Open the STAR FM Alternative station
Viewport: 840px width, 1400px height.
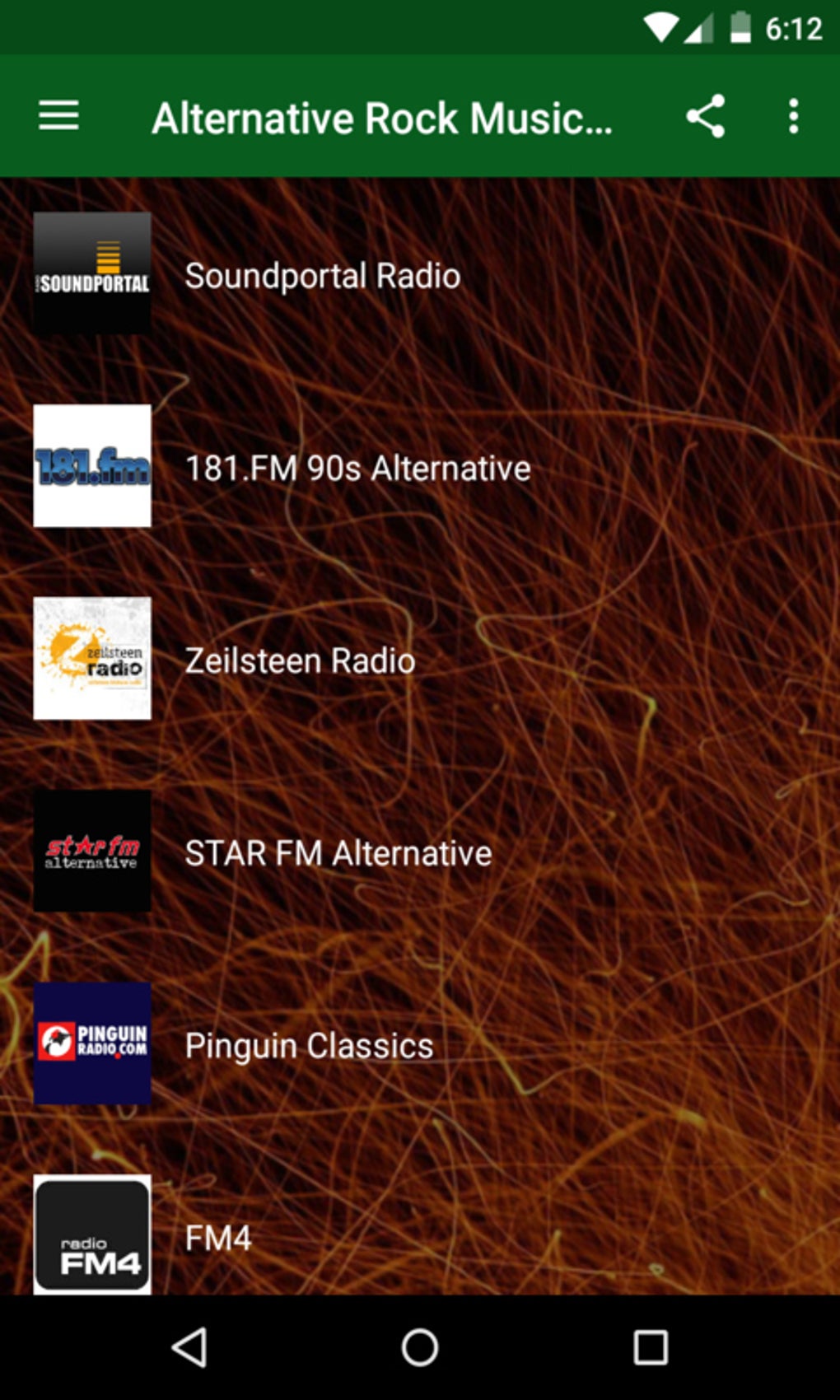point(336,852)
